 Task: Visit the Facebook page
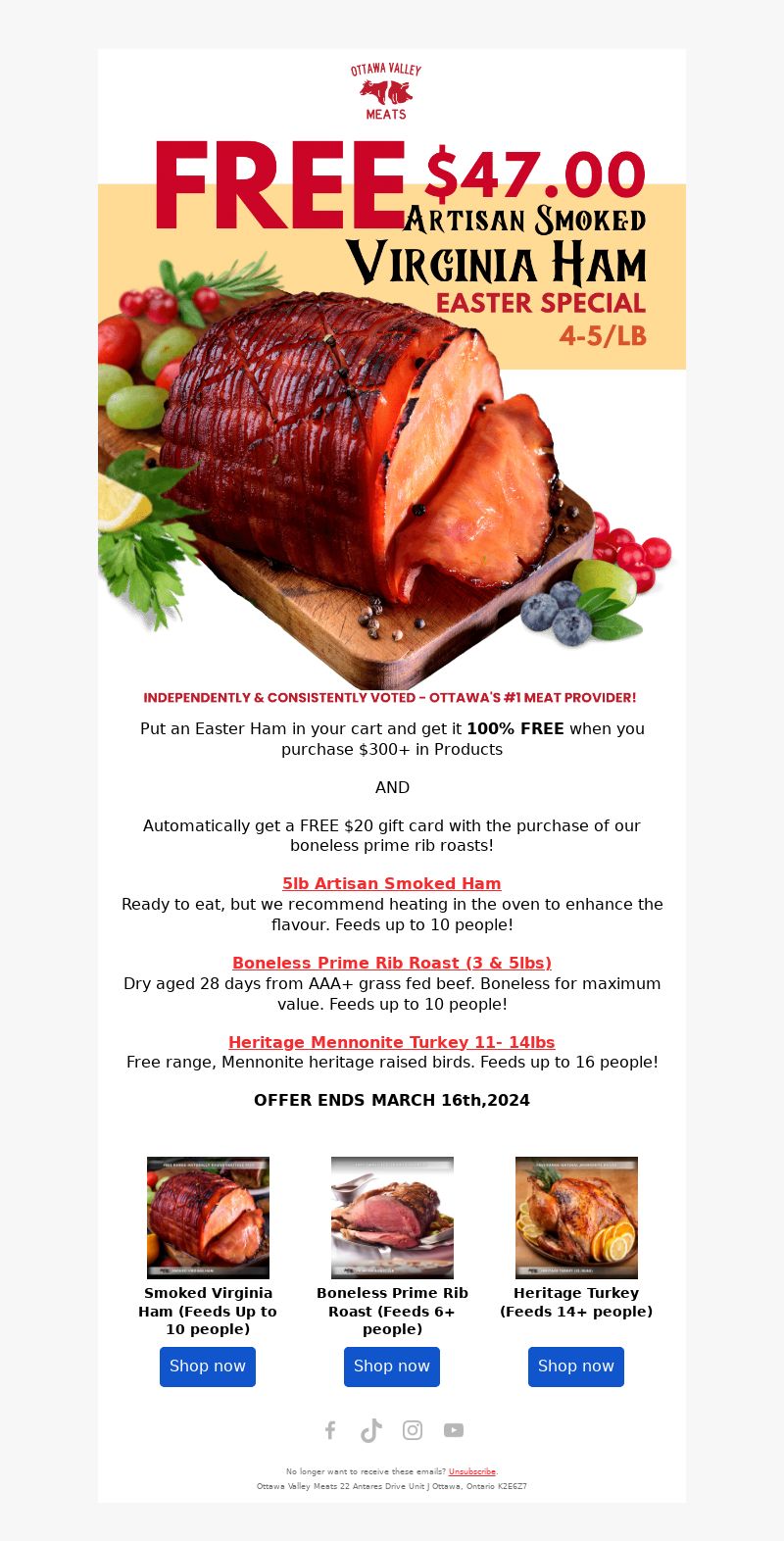coord(330,1430)
